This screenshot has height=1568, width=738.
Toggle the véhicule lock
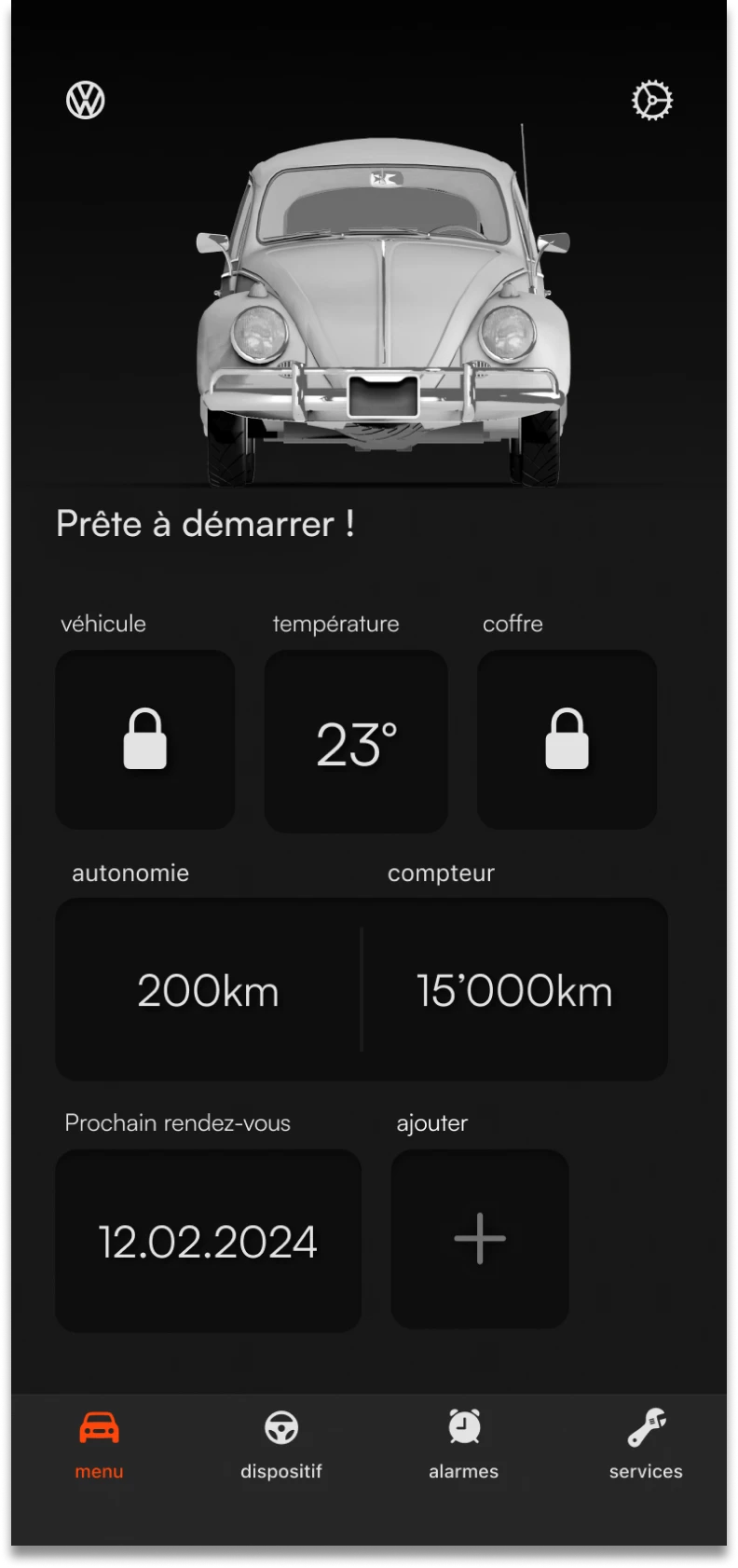pos(145,739)
